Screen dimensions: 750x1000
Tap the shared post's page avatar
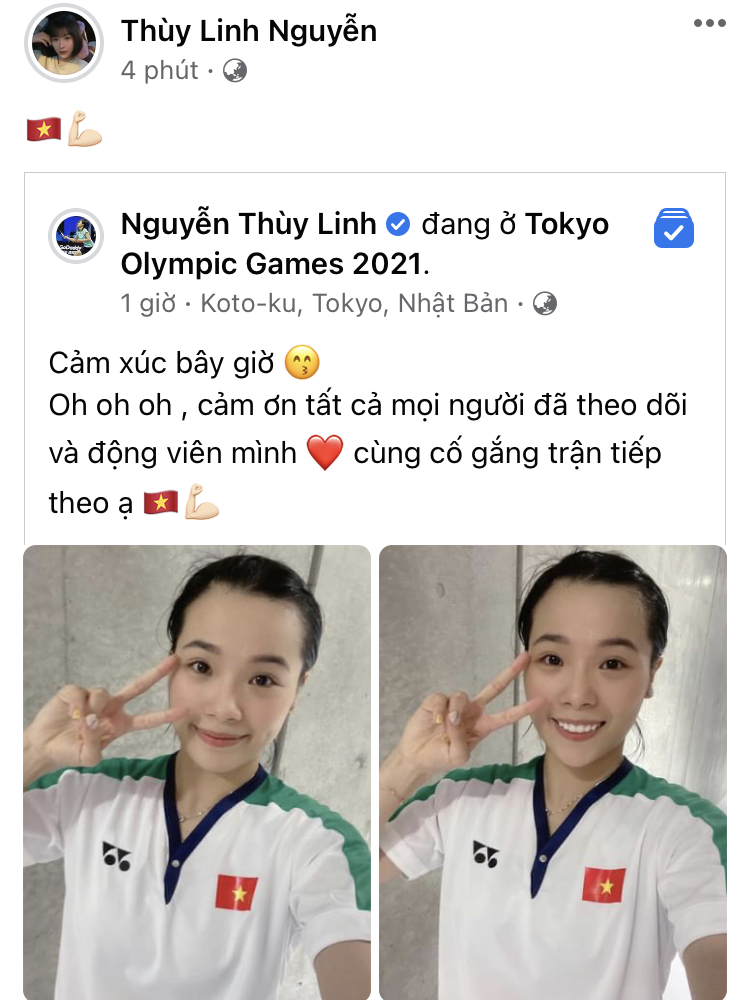pyautogui.click(x=76, y=237)
